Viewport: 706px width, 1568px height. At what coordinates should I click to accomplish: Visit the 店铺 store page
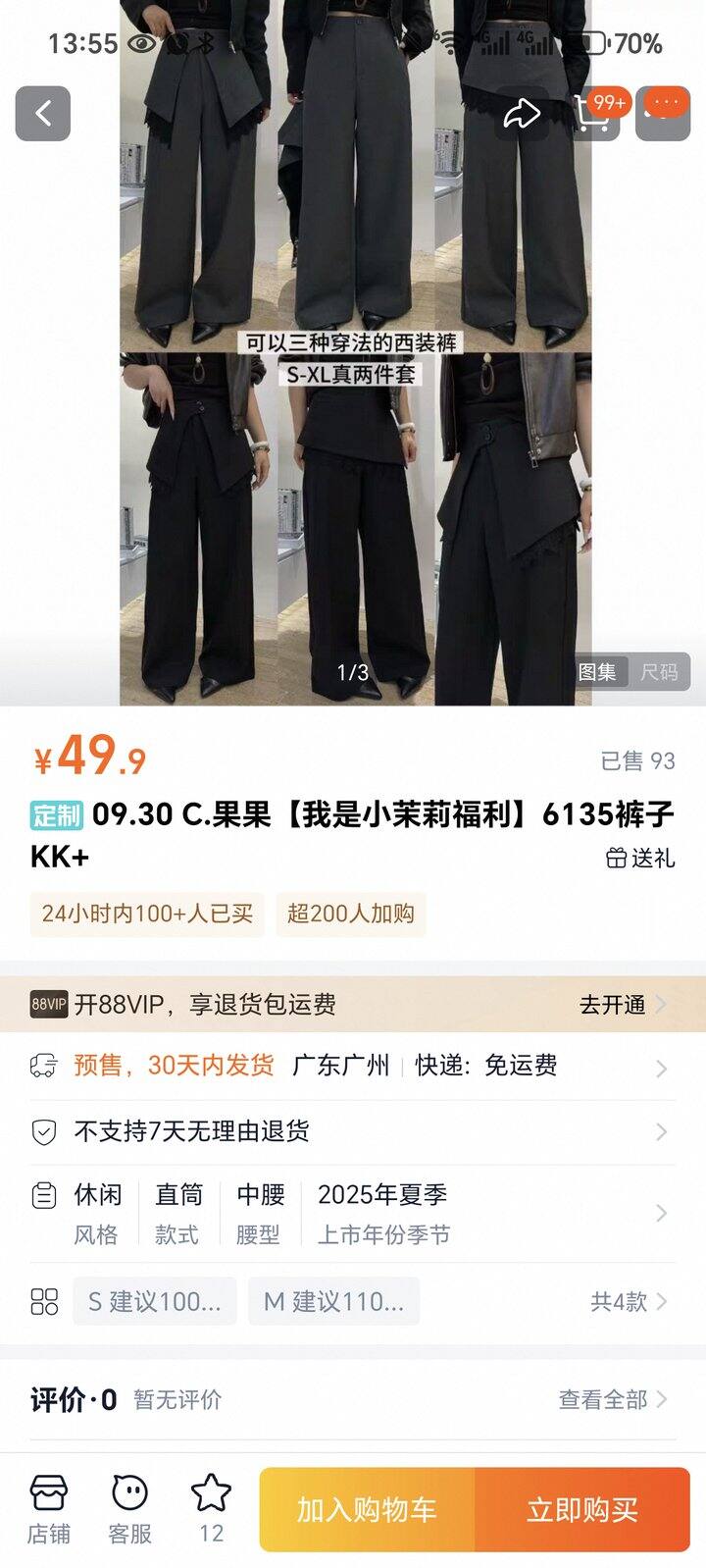click(48, 1509)
